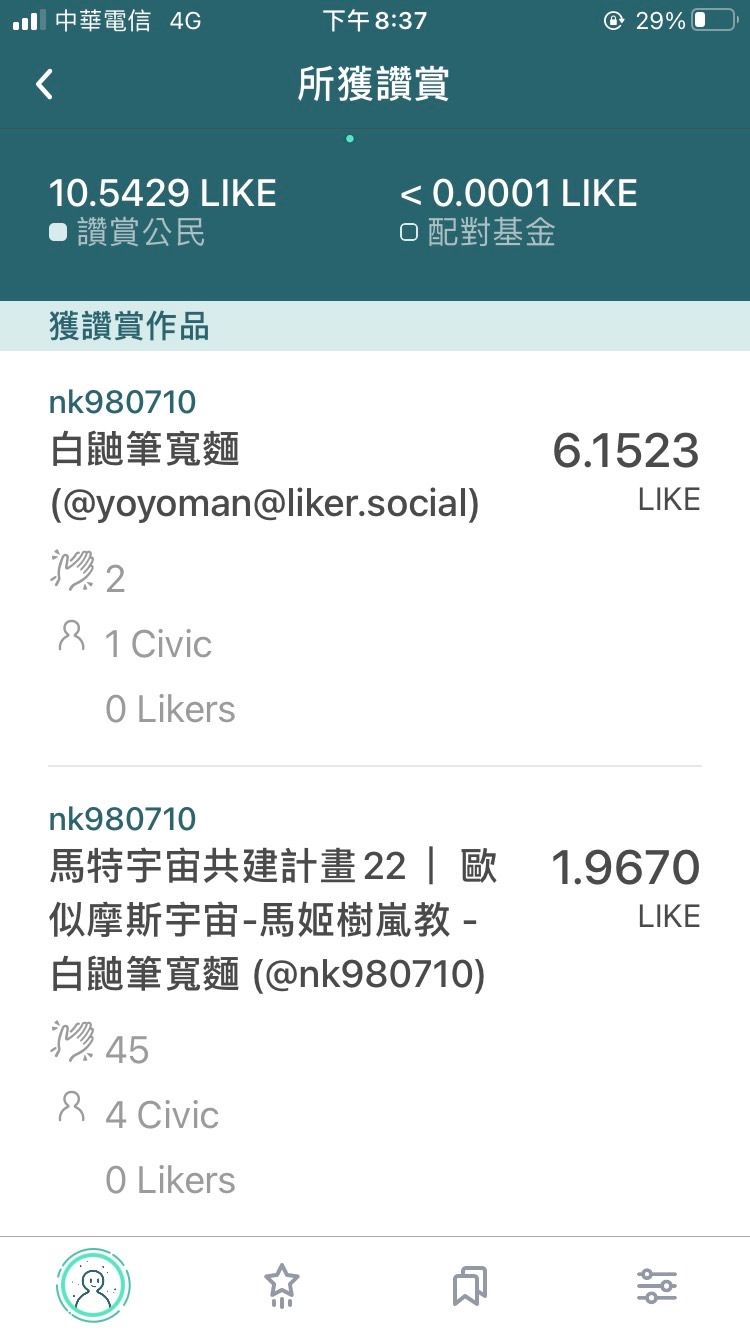Switch to the star tab
Image resolution: width=750 pixels, height=1334 pixels.
coord(281,1286)
